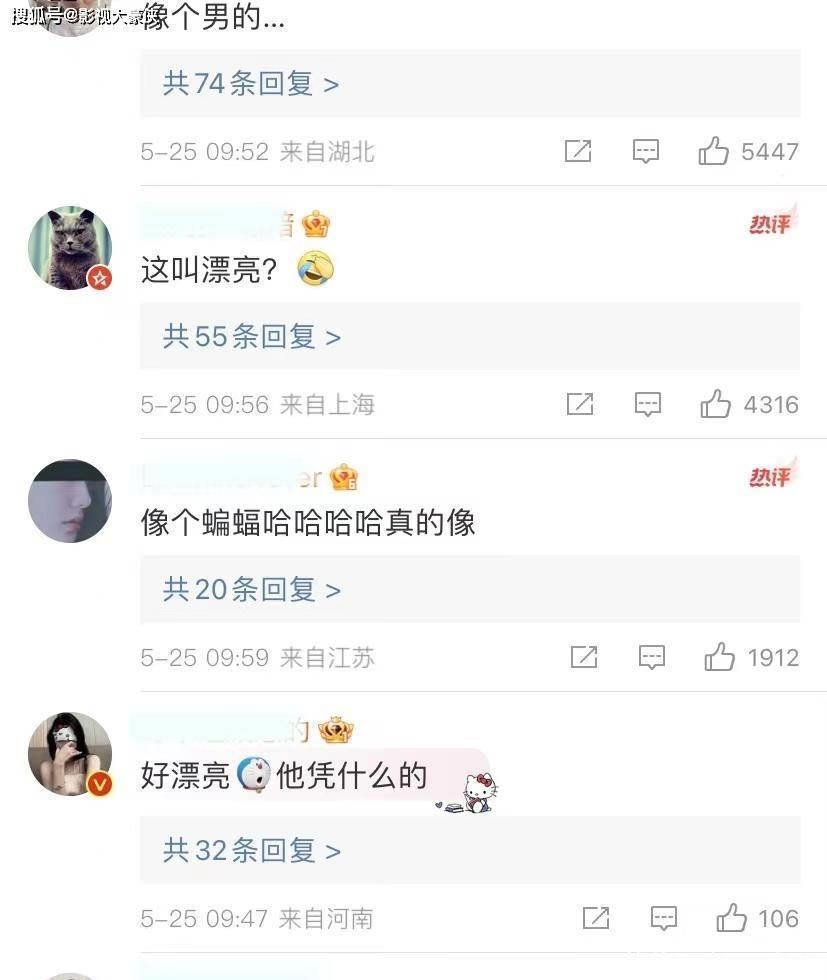This screenshot has height=980, width=827.
Task: Reply to the comment from 湖北
Action: coord(646,151)
